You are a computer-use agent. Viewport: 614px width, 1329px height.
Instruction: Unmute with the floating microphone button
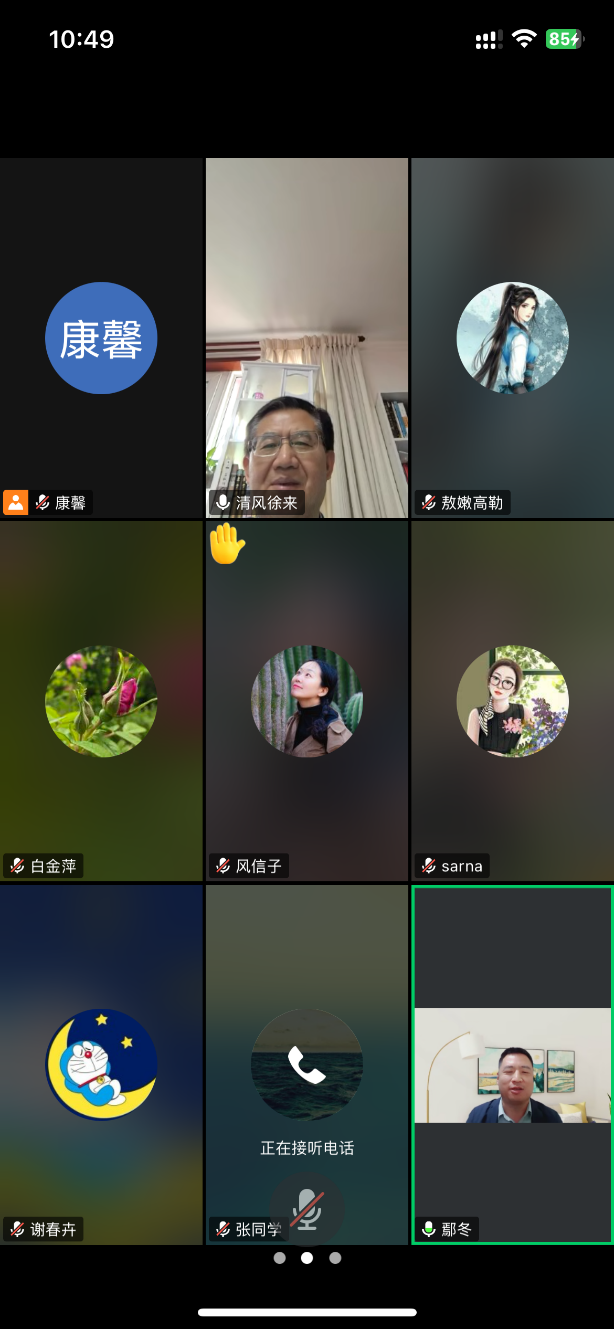point(307,1211)
